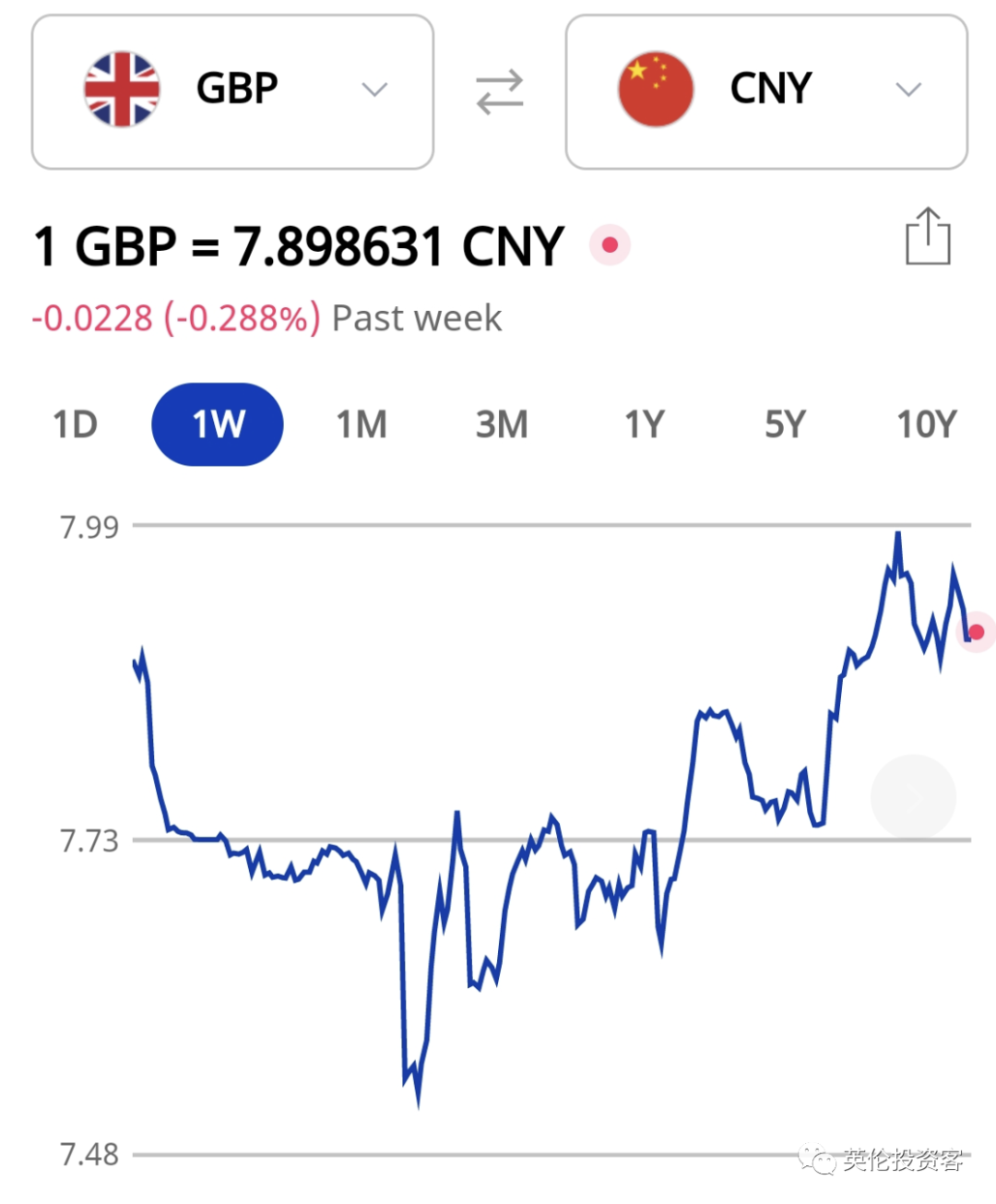Click the watermark logo at bottom right
Screen dimensions: 996x1204
[x=881, y=1161]
